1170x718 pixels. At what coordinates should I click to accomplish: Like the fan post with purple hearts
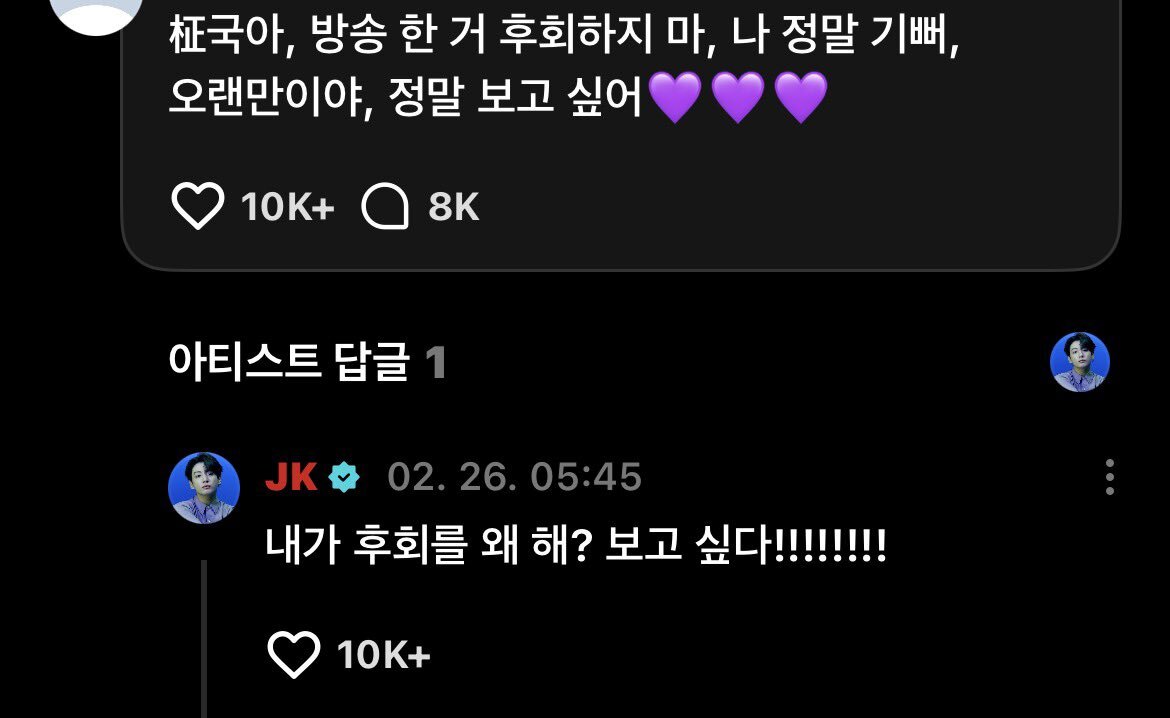[x=197, y=207]
